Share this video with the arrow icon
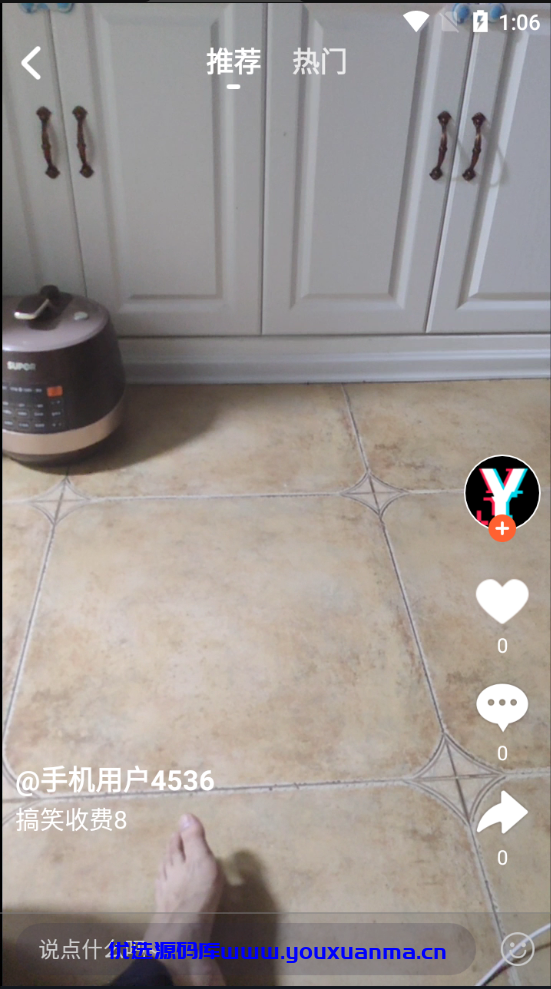The width and height of the screenshot is (551, 989). coord(502,812)
